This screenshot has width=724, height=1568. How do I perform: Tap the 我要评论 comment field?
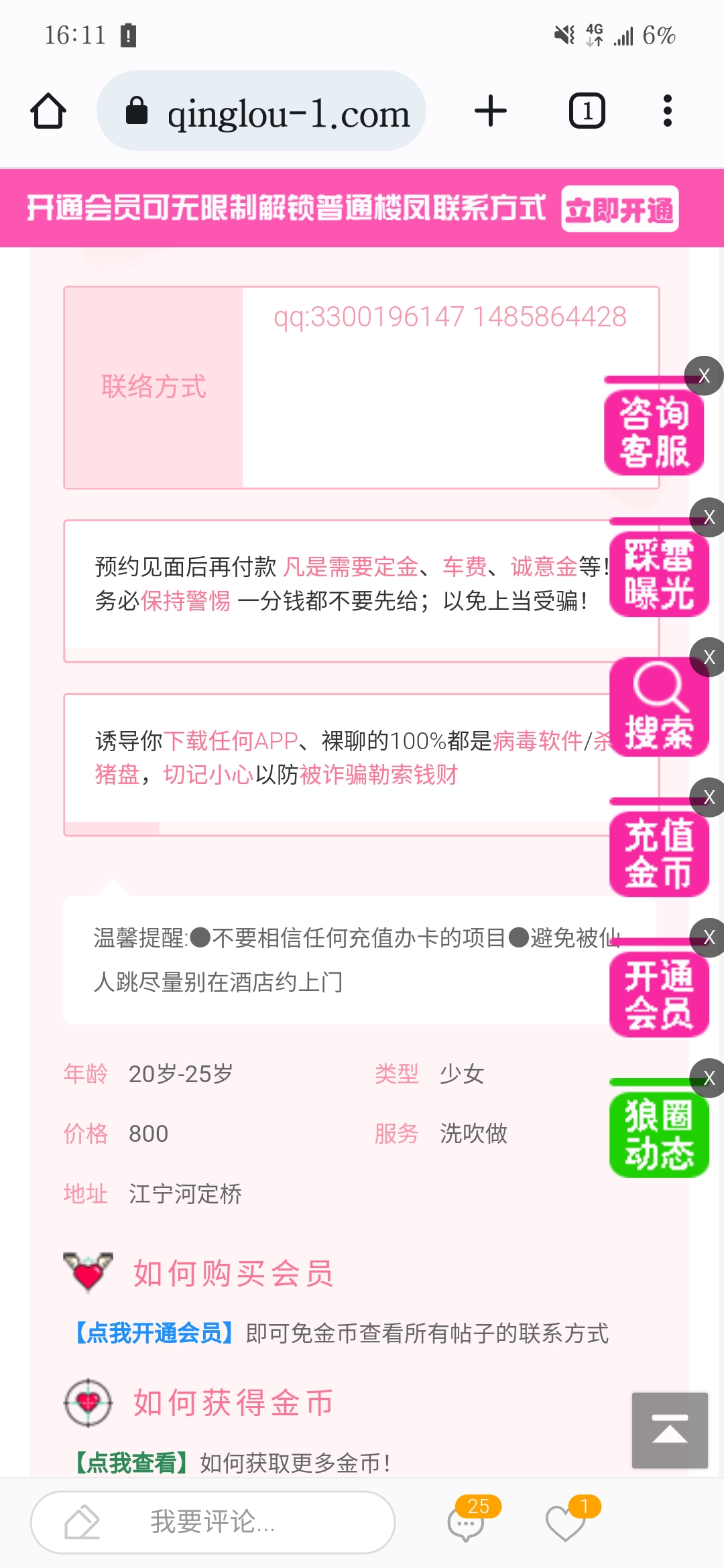pos(213,1522)
